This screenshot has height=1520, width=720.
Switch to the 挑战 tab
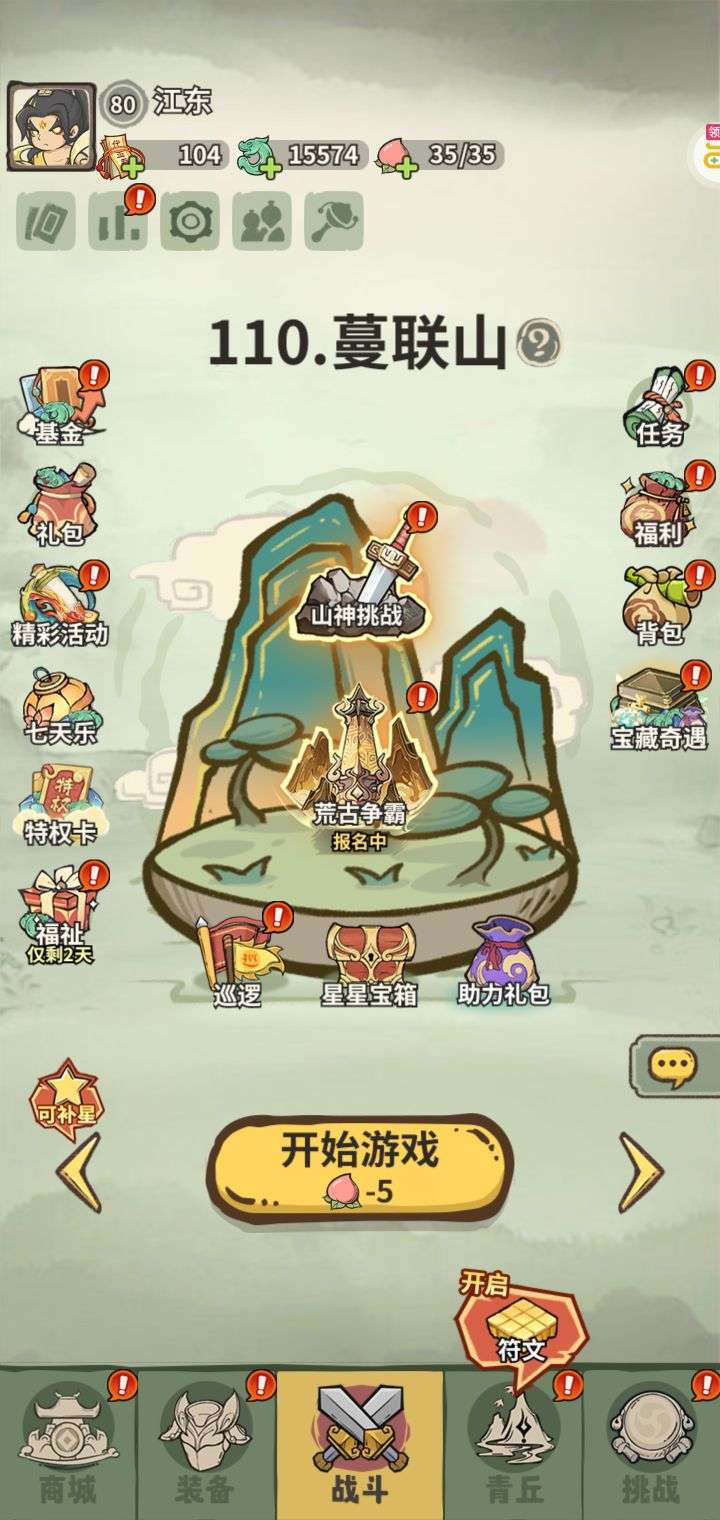650,1443
